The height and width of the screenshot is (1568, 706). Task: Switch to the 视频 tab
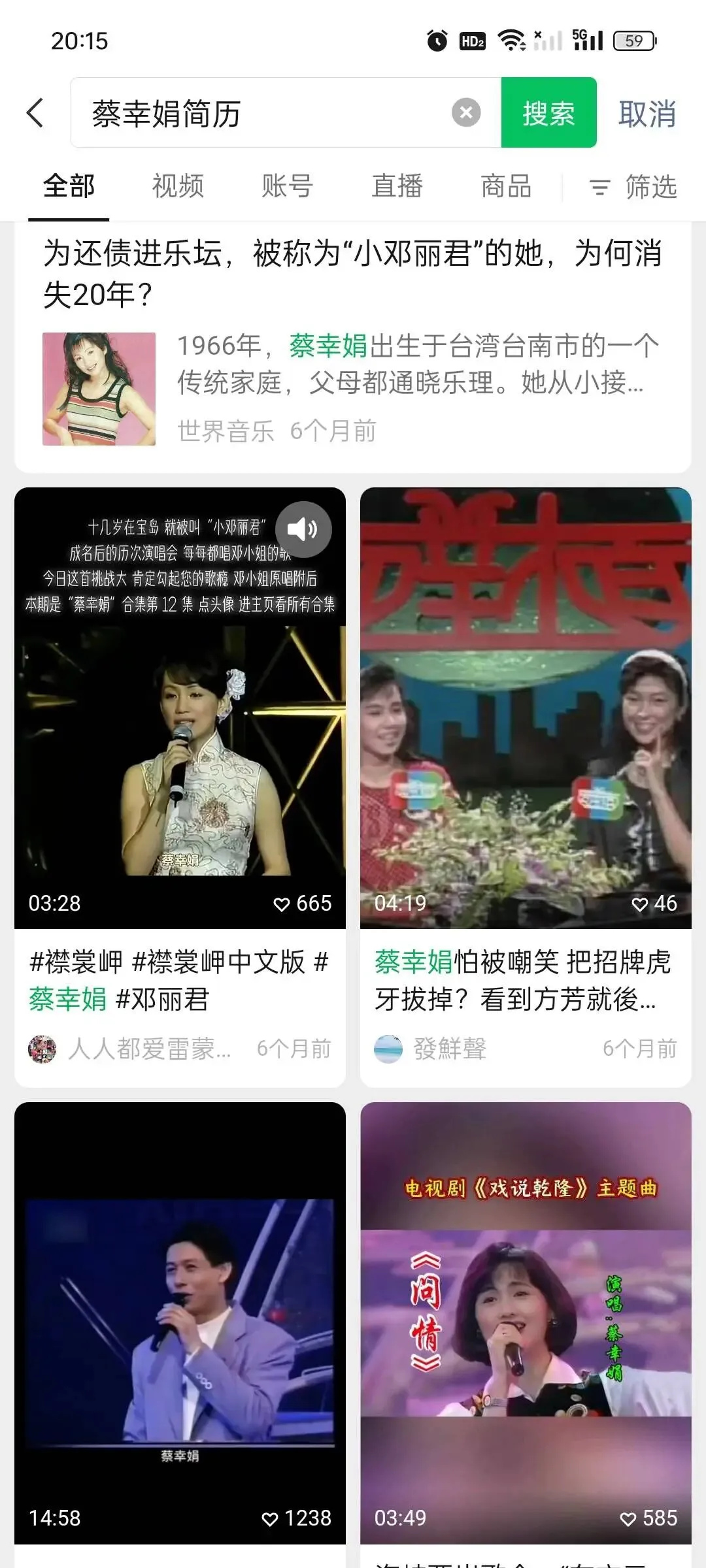pos(178,186)
